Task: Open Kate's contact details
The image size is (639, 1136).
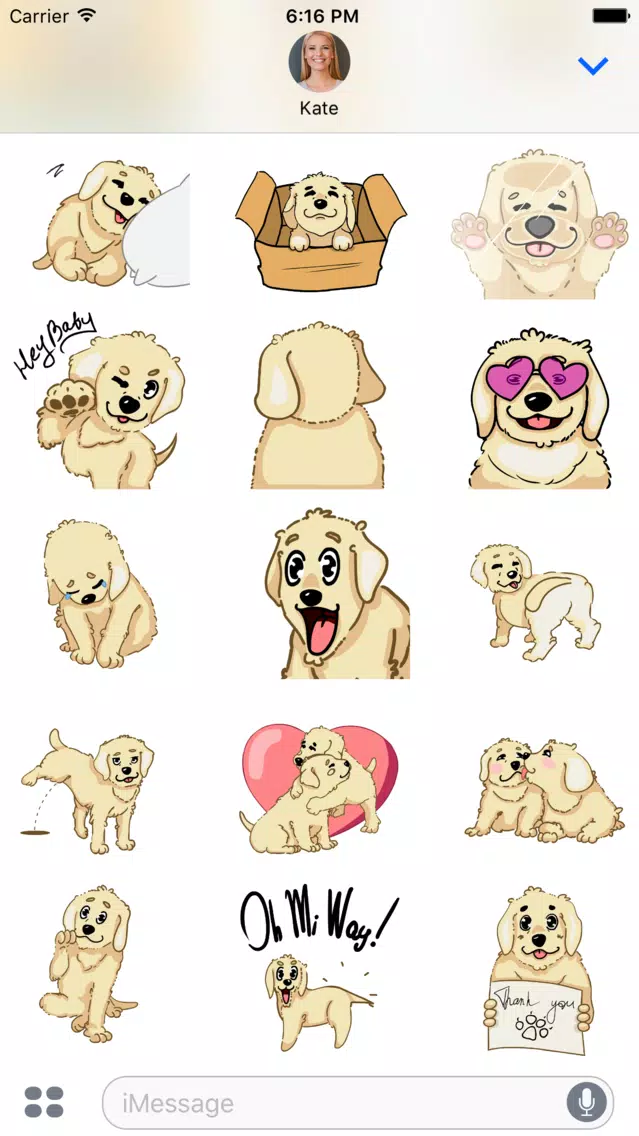Action: point(319,73)
